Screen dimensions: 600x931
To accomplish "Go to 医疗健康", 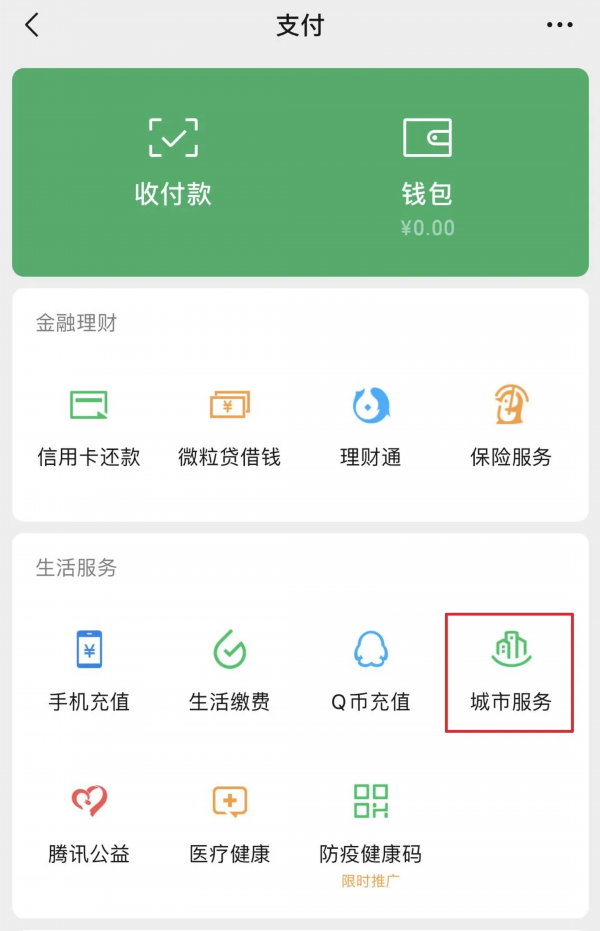I will click(x=229, y=824).
